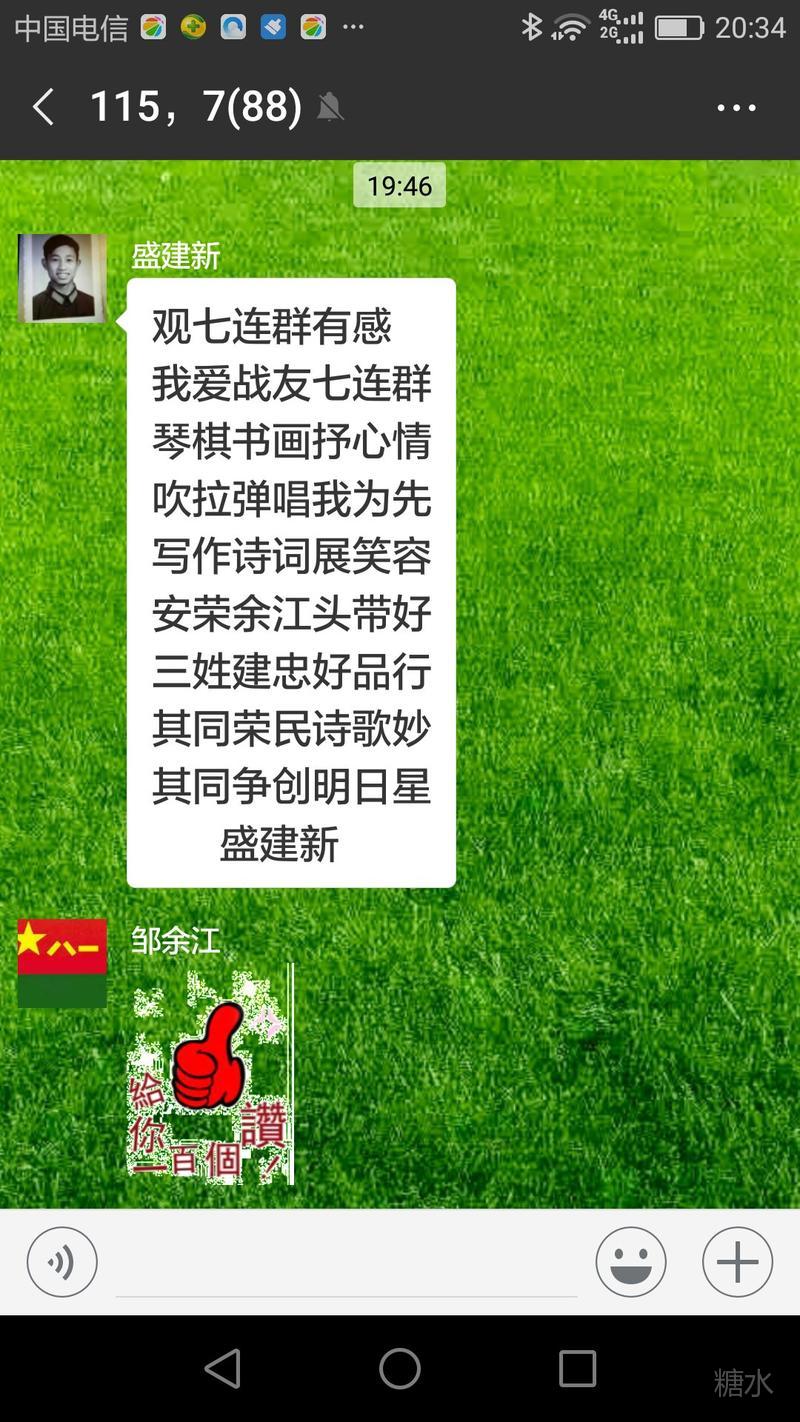The height and width of the screenshot is (1422, 800).
Task: Switch to voice message input
Action: pyautogui.click(x=62, y=1262)
